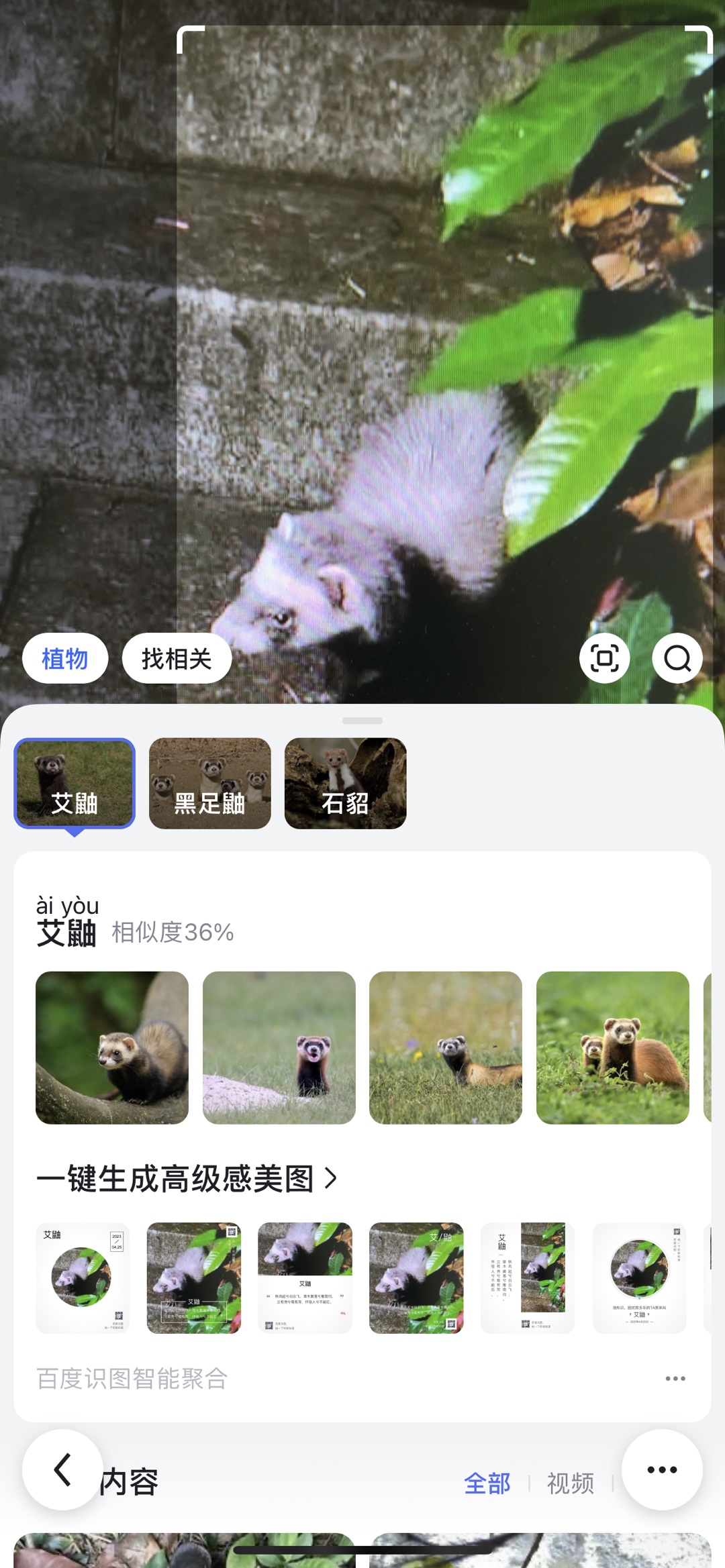Image resolution: width=725 pixels, height=1568 pixels.
Task: Choose the vertical 艾鼬 text template
Action: [x=527, y=1277]
